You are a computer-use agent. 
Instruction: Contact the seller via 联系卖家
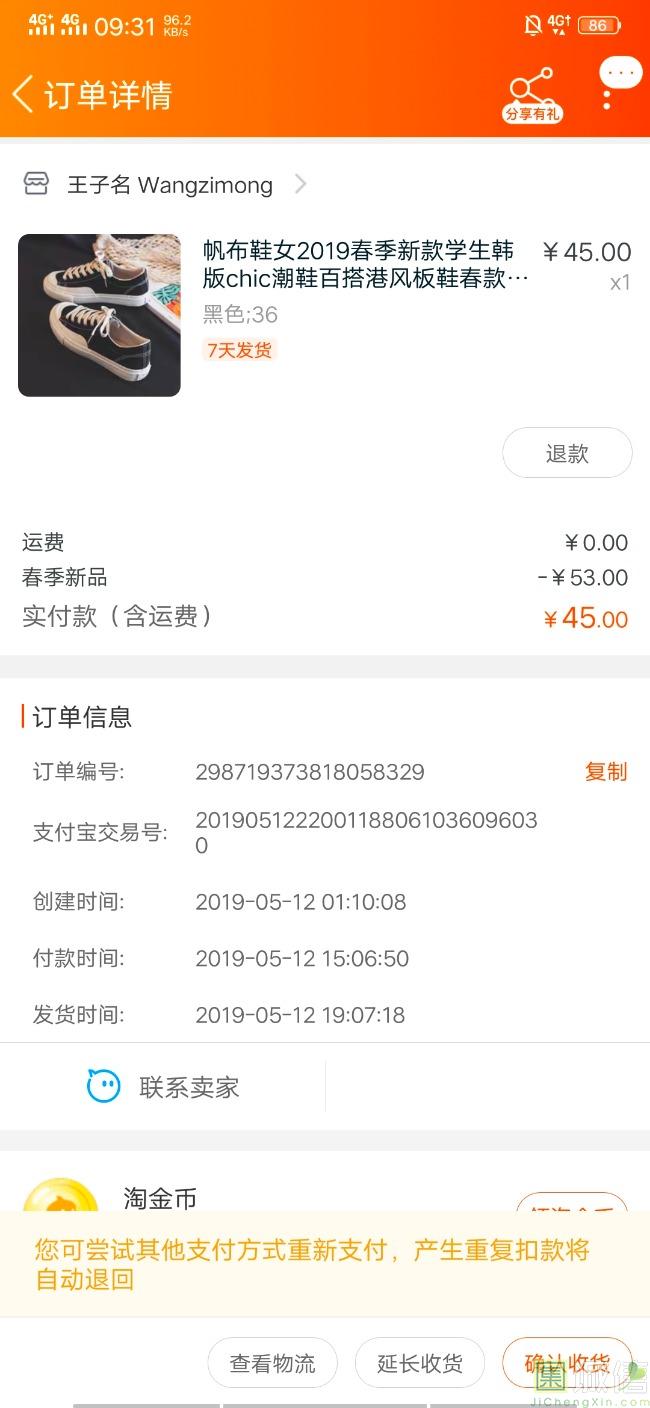[x=163, y=1087]
